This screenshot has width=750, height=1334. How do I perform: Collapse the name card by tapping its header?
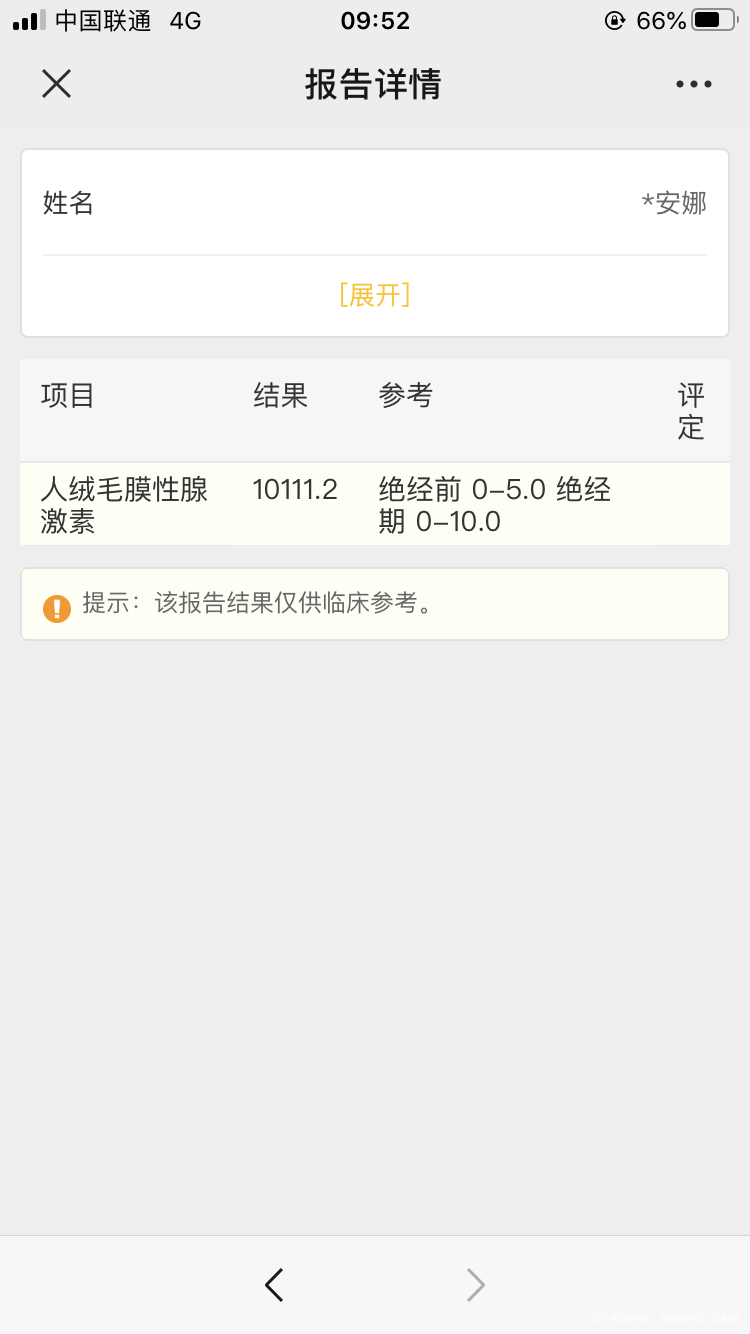coord(374,203)
